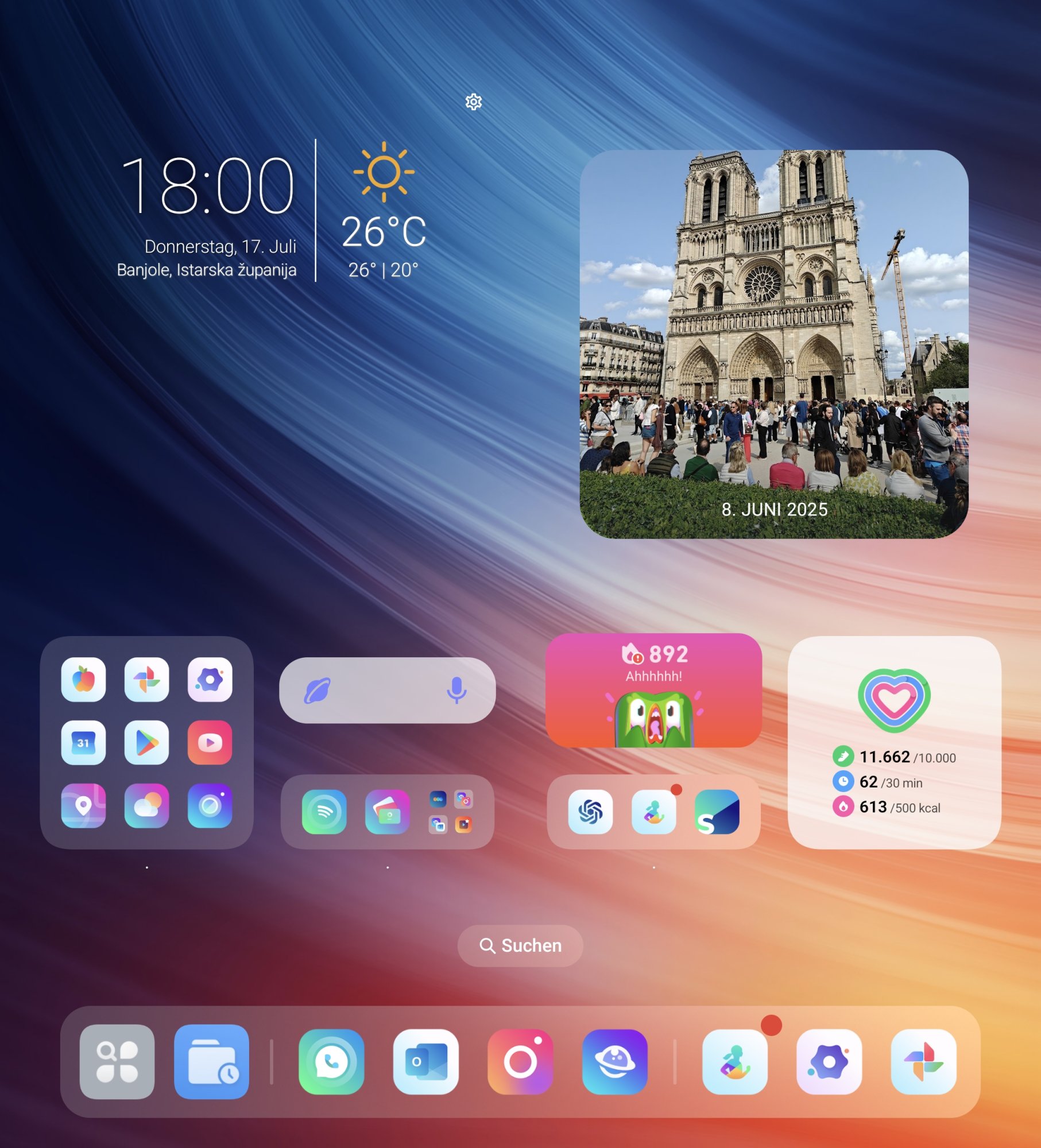
Task: Launch the Google Play Store
Action: [146, 743]
